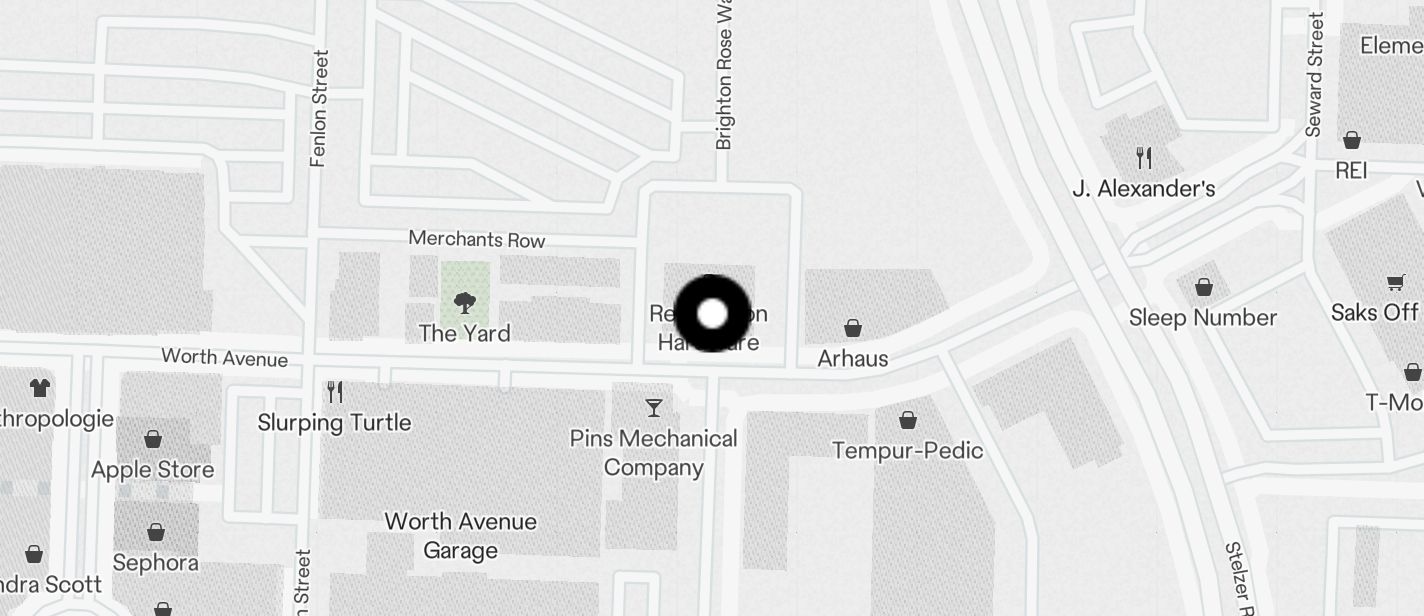Select the Tempur-Pedic store marker
1424x616 pixels.
tap(908, 420)
